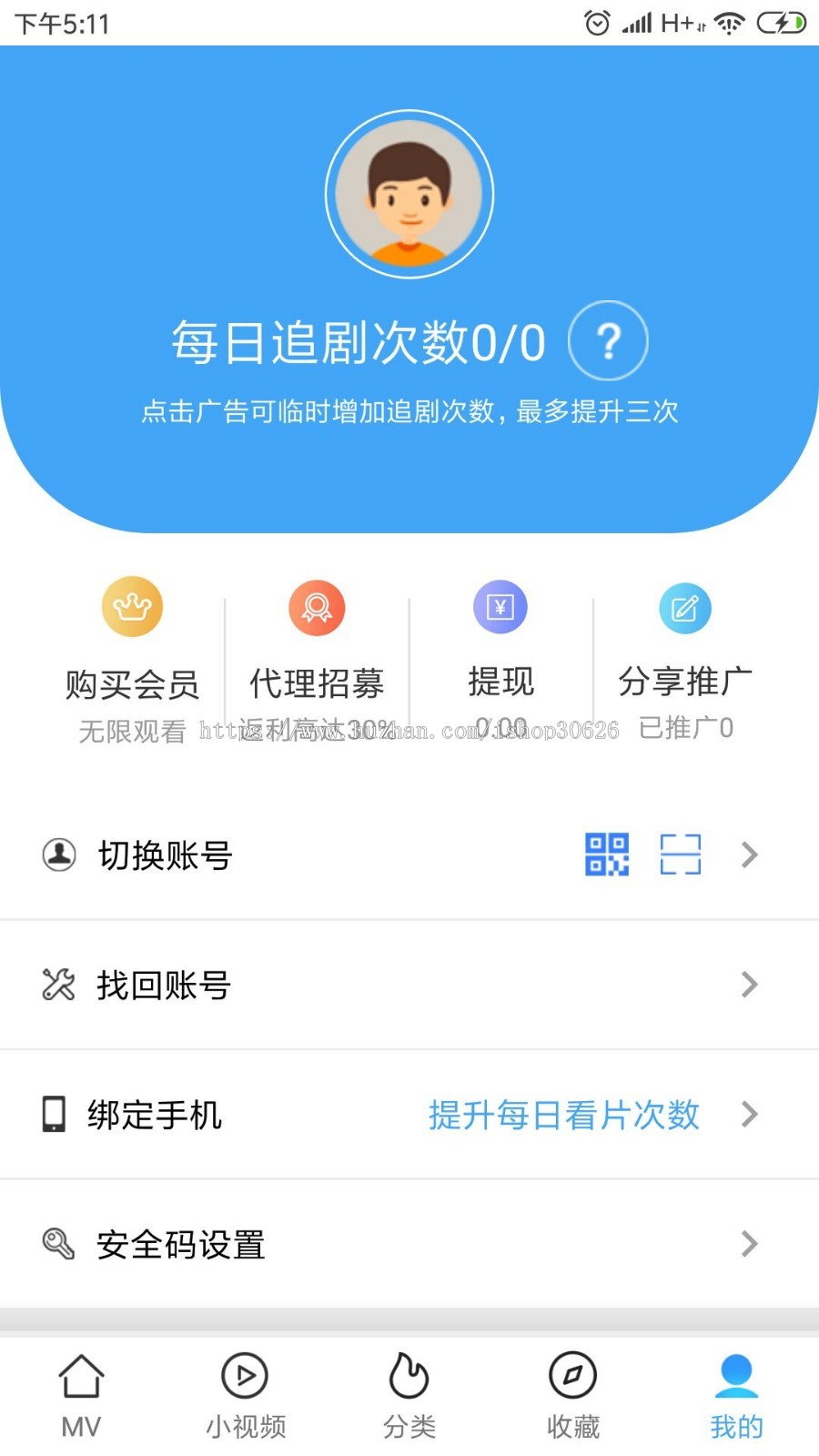Image resolution: width=819 pixels, height=1456 pixels.
Task: Tap 分享推广 share promotion
Action: click(x=685, y=657)
